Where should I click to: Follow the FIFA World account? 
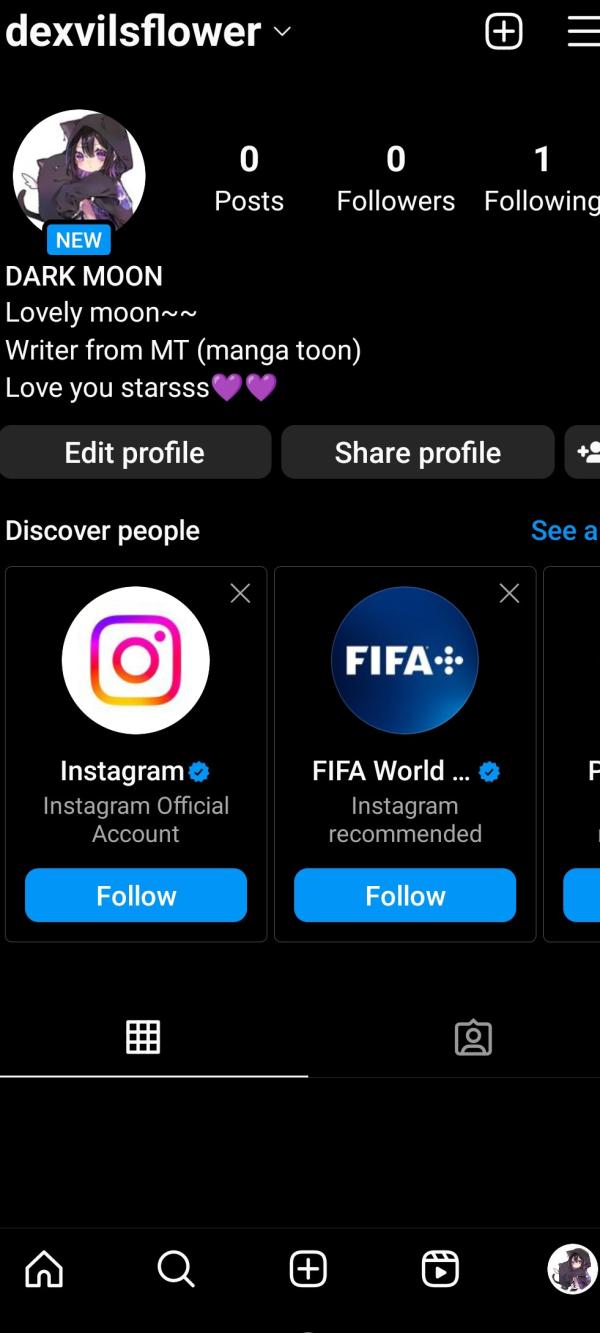(x=405, y=895)
